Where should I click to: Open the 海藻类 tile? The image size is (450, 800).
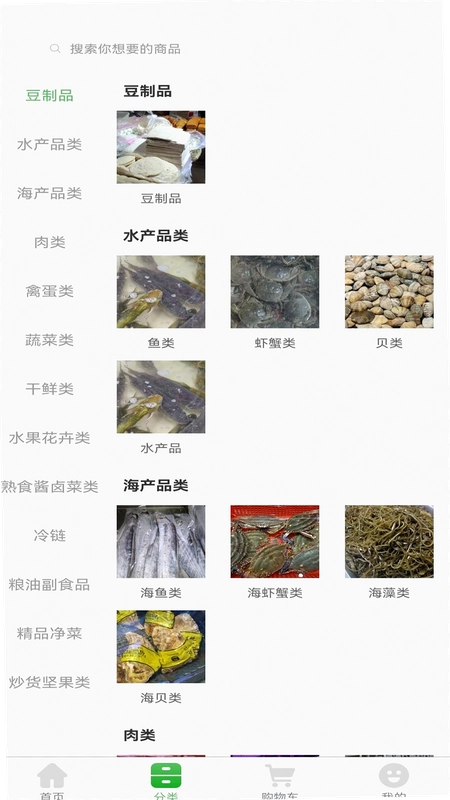(x=389, y=552)
